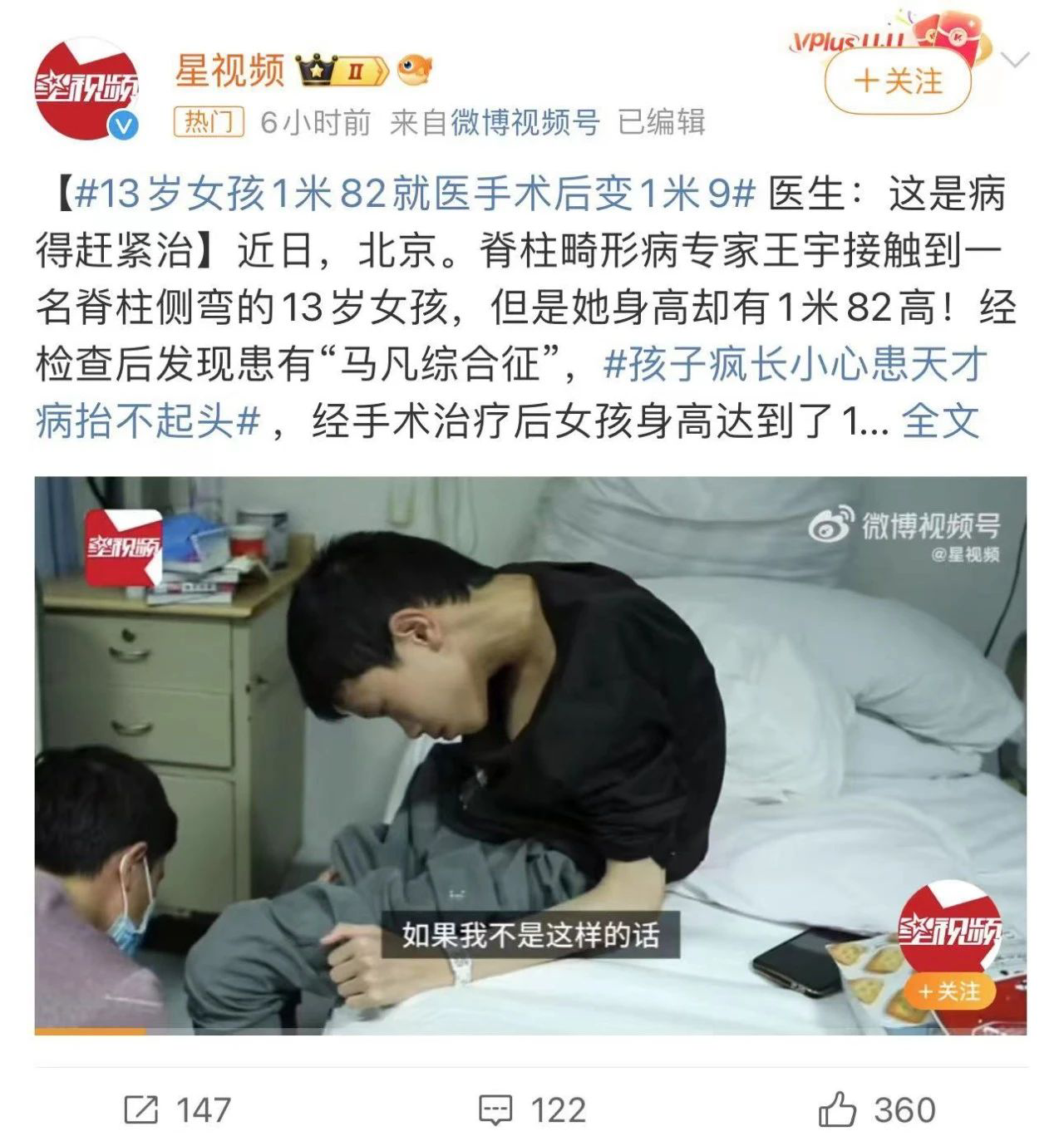Screen dimensions: 1064x1146
Task: Open the 微博视频号 source link
Action: pyautogui.click(x=525, y=123)
